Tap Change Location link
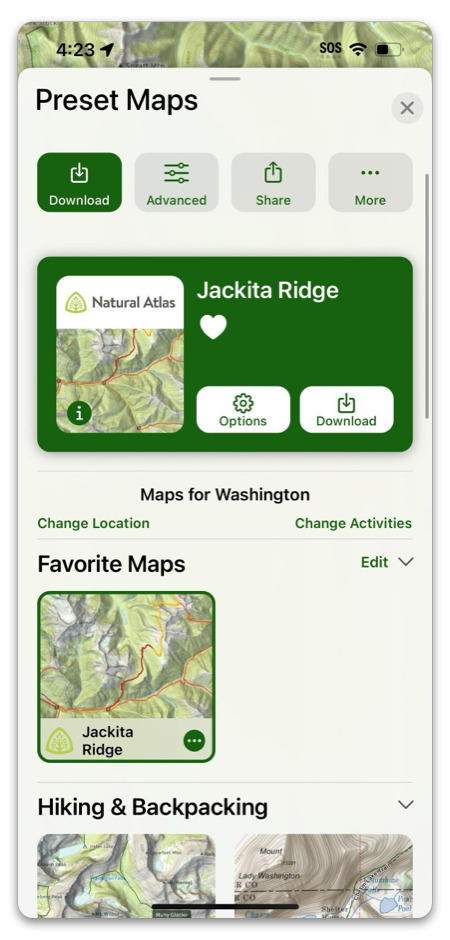This screenshot has width=450, height=940. pyautogui.click(x=93, y=523)
